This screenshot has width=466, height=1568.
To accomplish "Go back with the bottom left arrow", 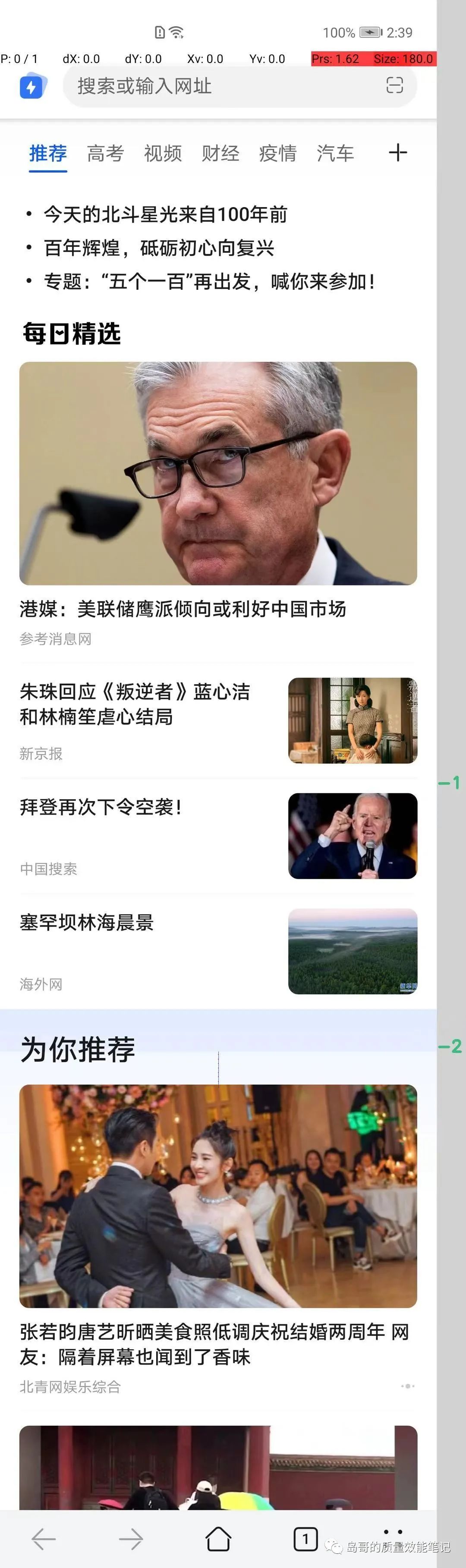I will pos(43,1539).
